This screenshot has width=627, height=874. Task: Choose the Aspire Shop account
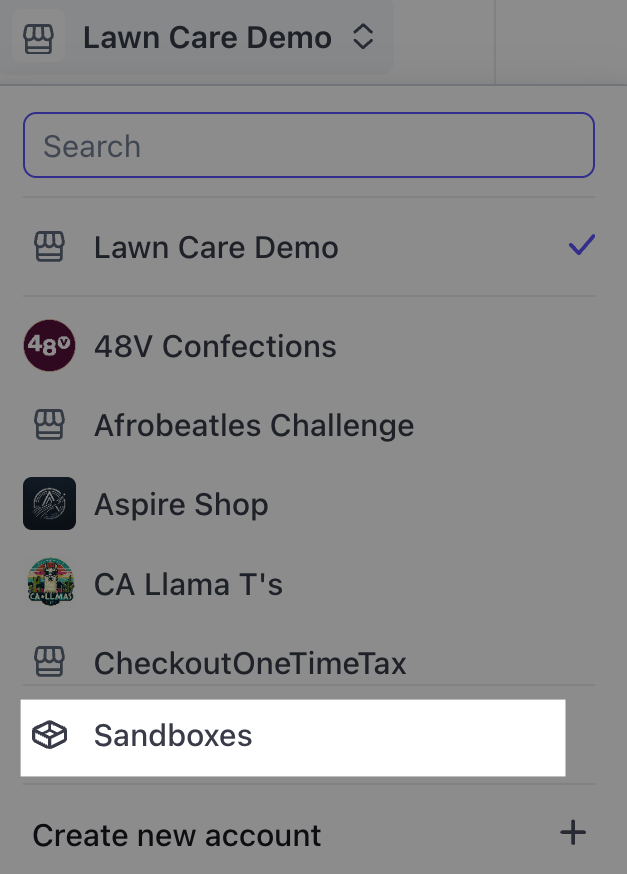(181, 504)
